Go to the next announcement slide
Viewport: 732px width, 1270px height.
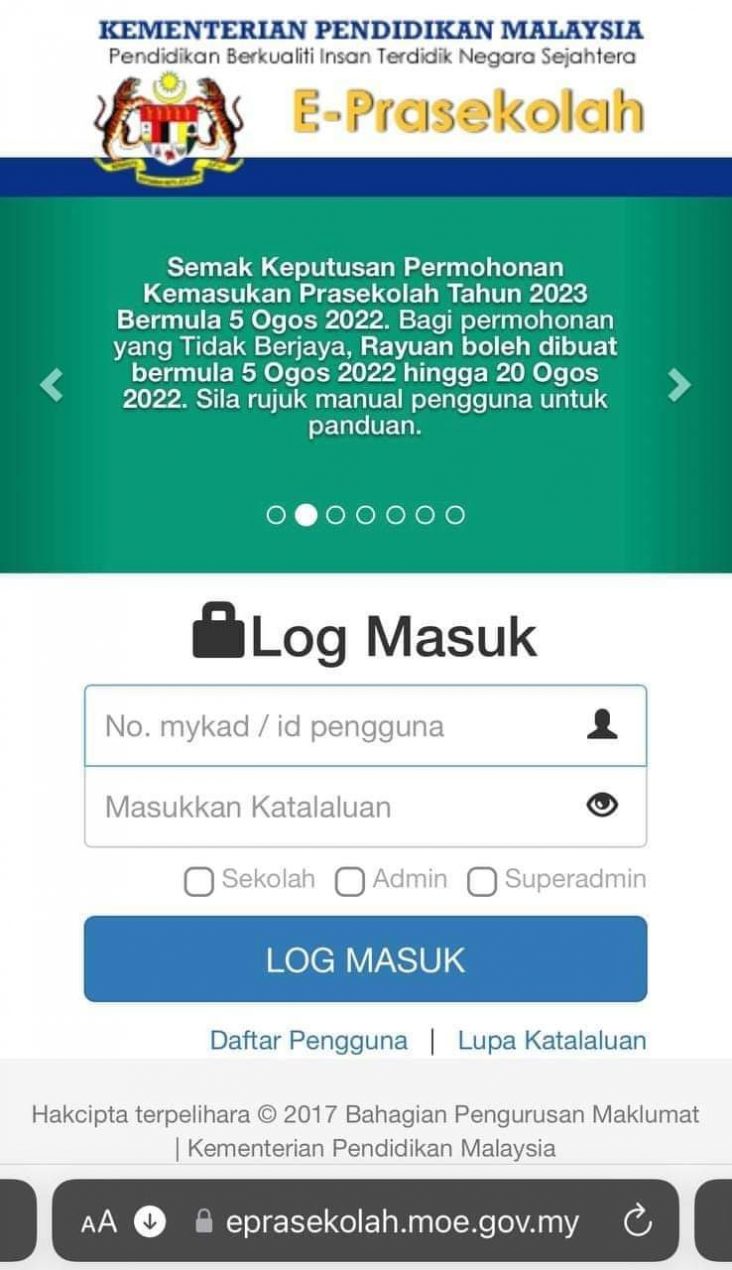click(679, 383)
